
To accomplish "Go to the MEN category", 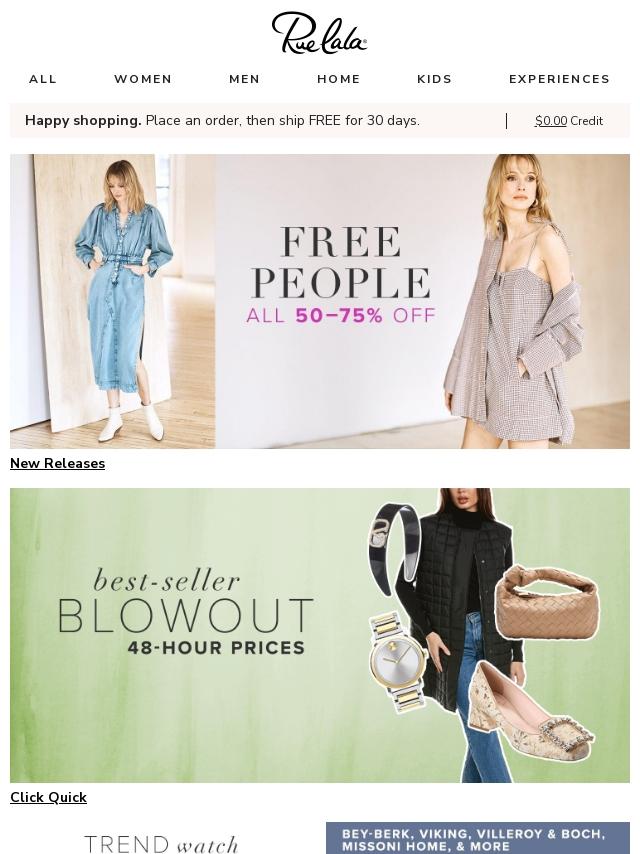I will [x=244, y=79].
